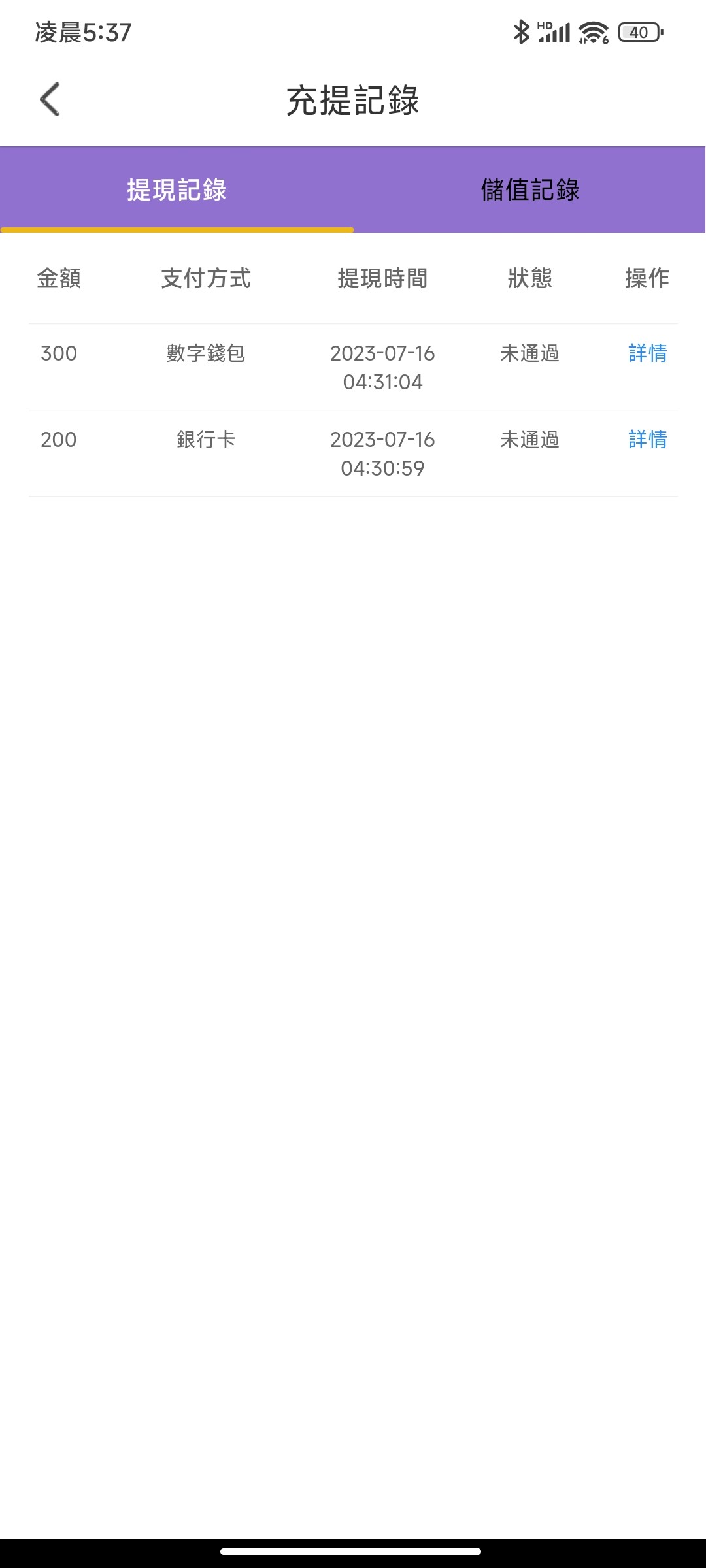Select the 提現記錄 tab
Screen dimensions: 706x1568
176,190
